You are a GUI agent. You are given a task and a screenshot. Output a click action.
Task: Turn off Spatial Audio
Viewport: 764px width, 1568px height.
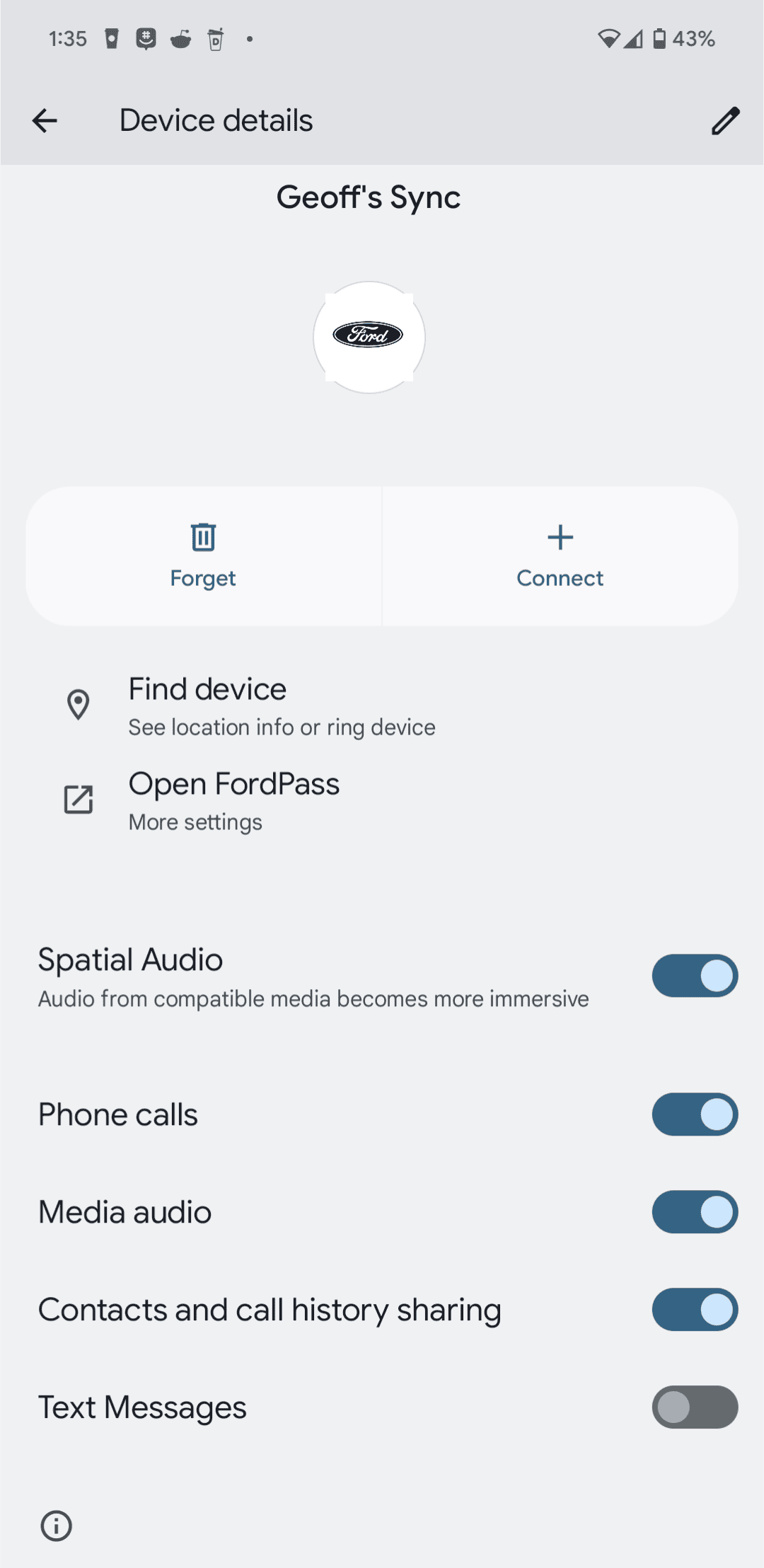pos(695,976)
